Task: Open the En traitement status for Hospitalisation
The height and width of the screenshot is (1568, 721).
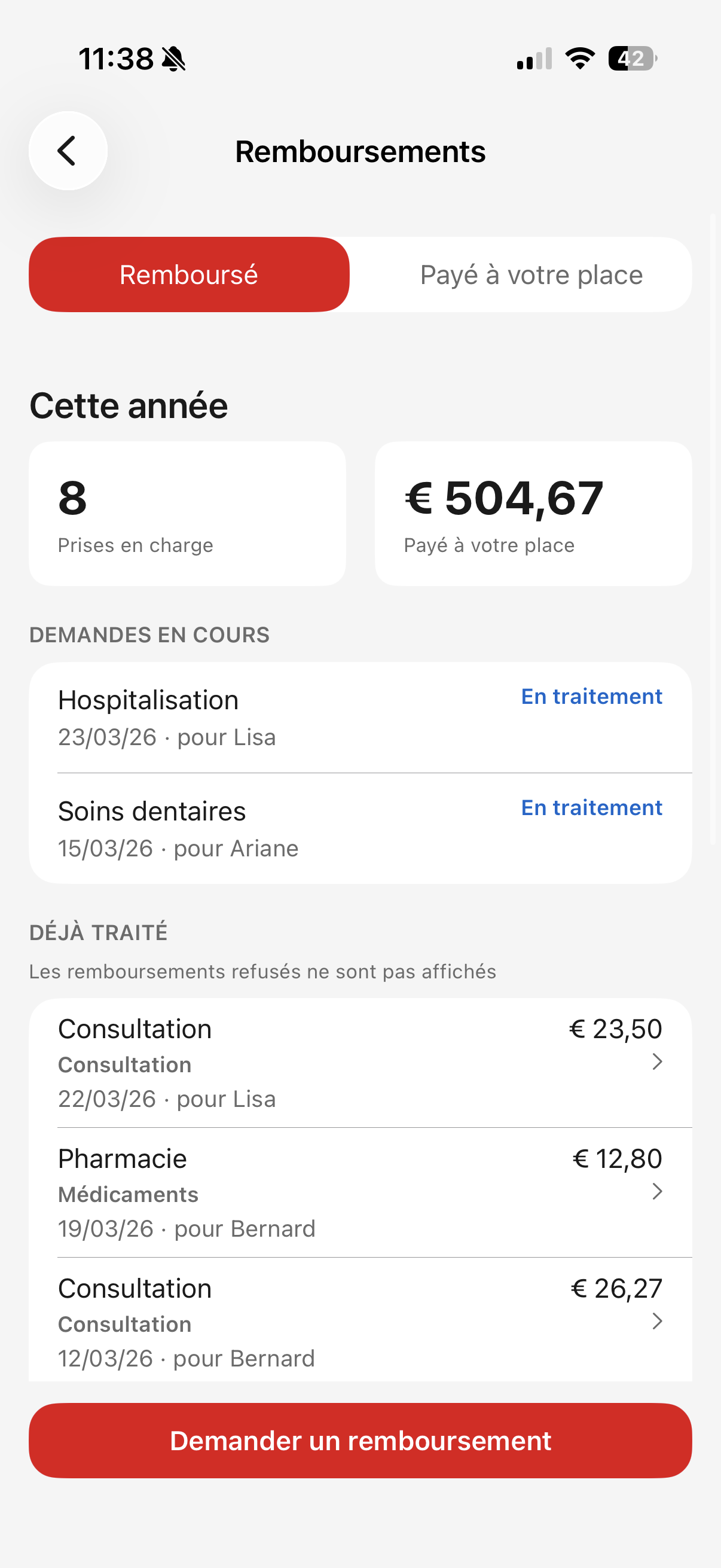Action: [590, 696]
